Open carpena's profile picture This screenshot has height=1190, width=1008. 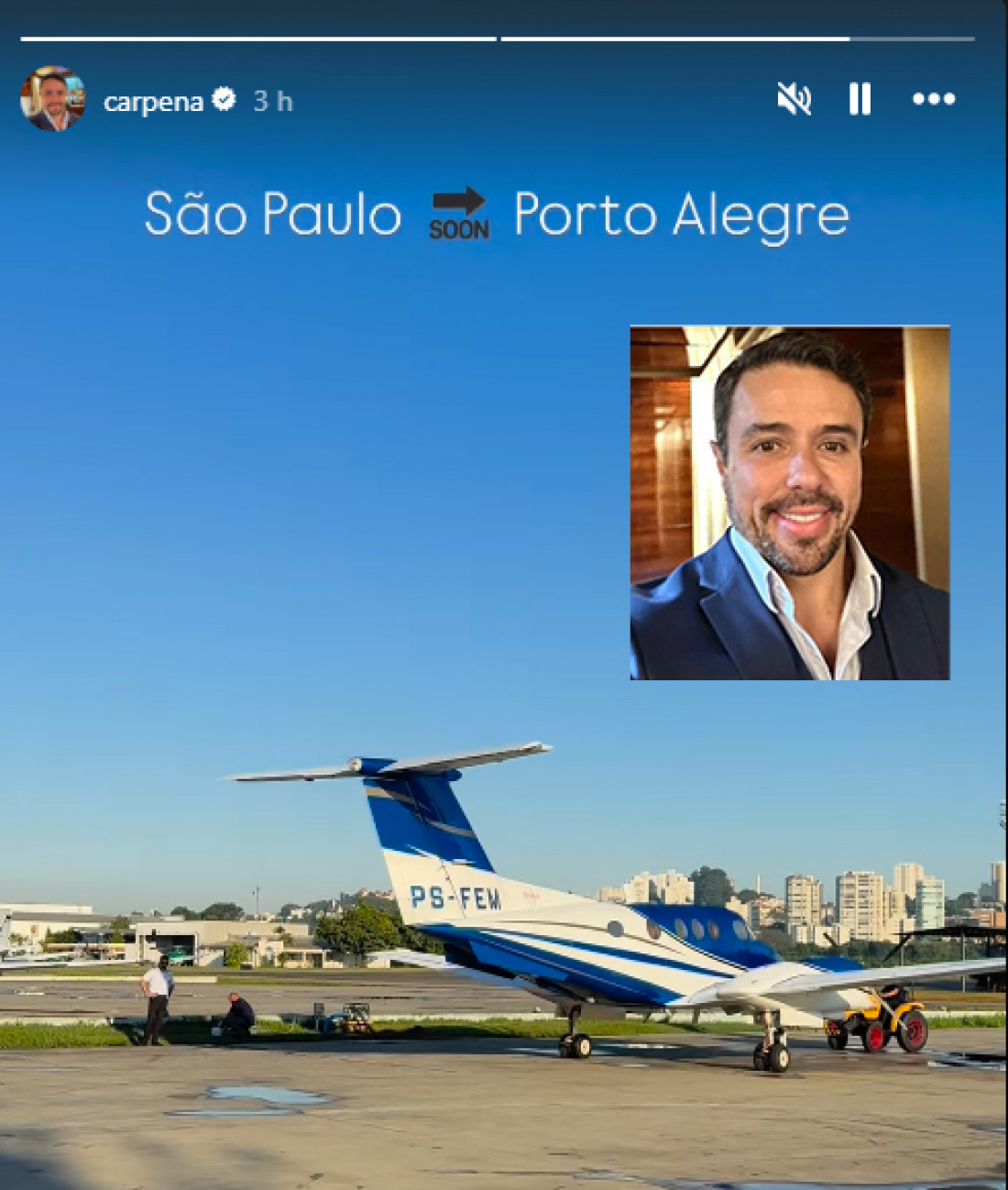click(52, 99)
